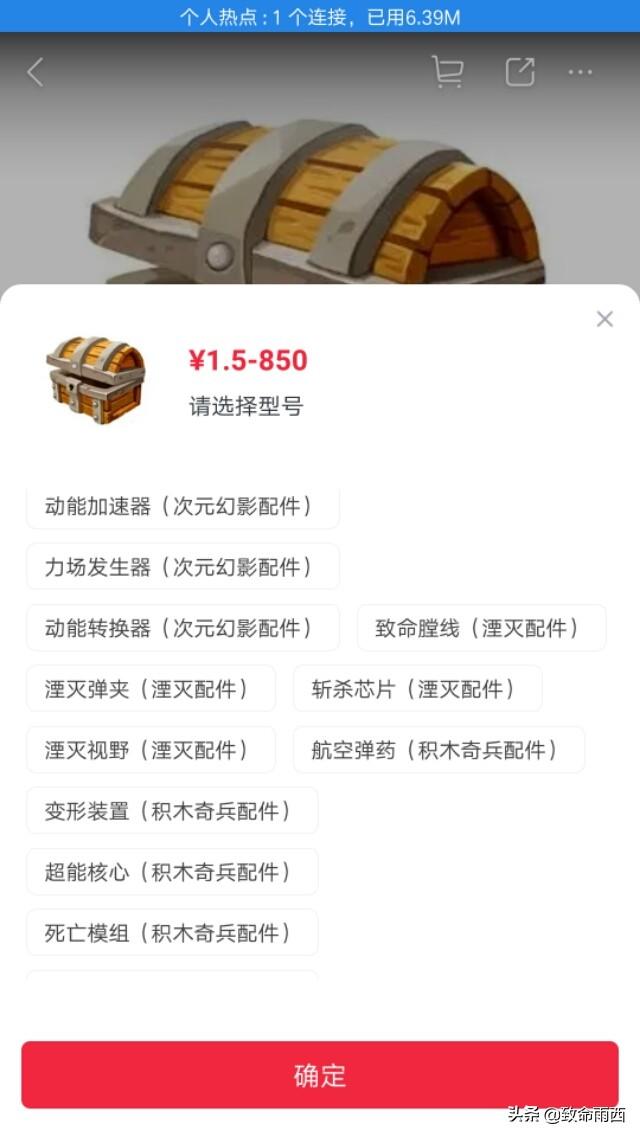
Task: Choose 航空弹药（积木奇兵配件）
Action: 438,750
